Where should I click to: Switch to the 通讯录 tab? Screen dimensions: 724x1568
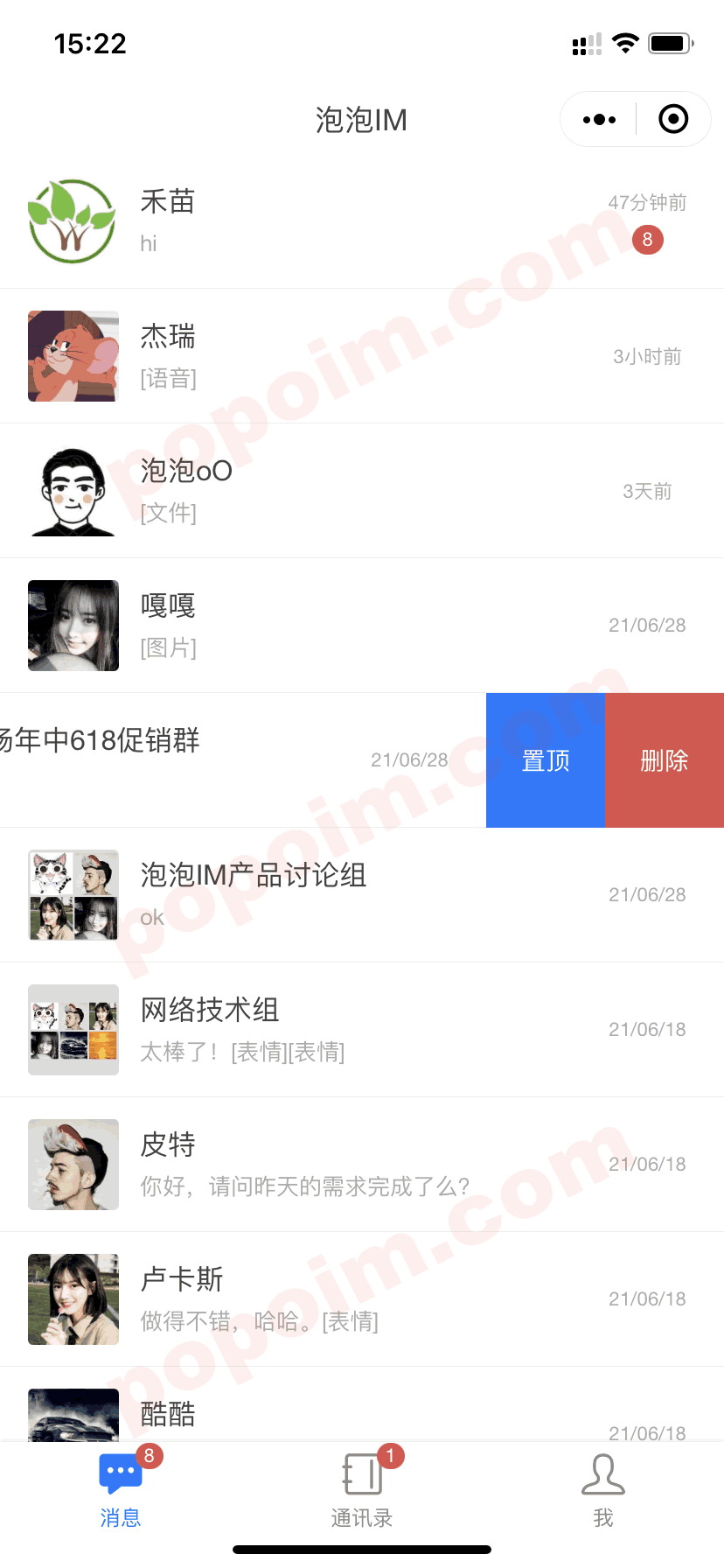coord(362,1491)
